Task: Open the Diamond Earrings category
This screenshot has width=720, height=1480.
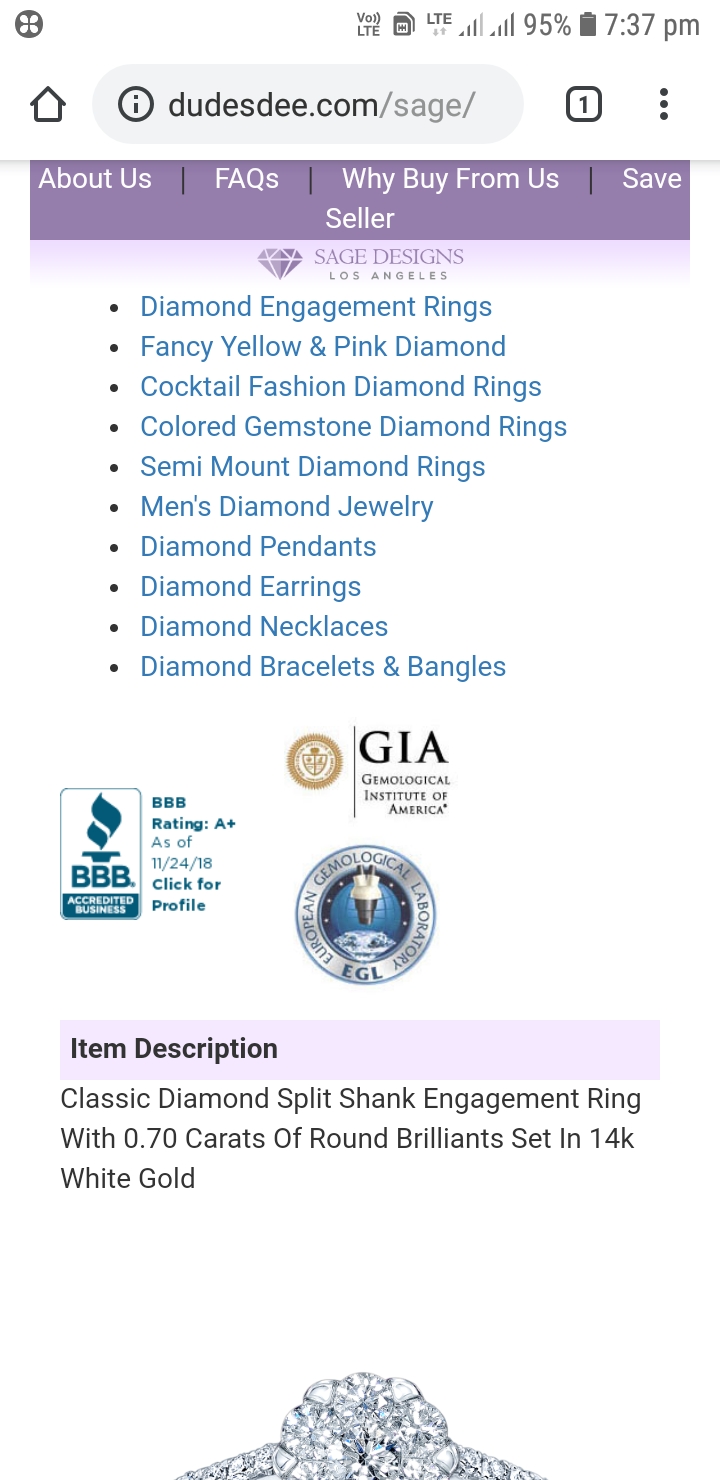Action: pos(250,587)
